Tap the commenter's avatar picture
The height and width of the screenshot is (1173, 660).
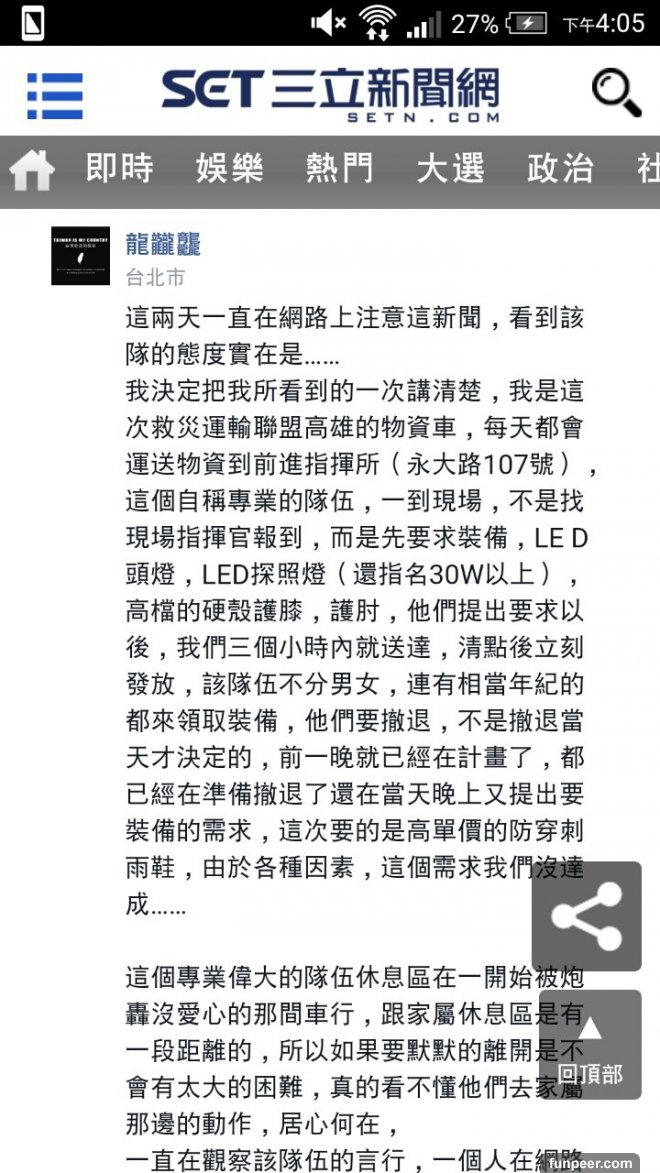point(80,255)
